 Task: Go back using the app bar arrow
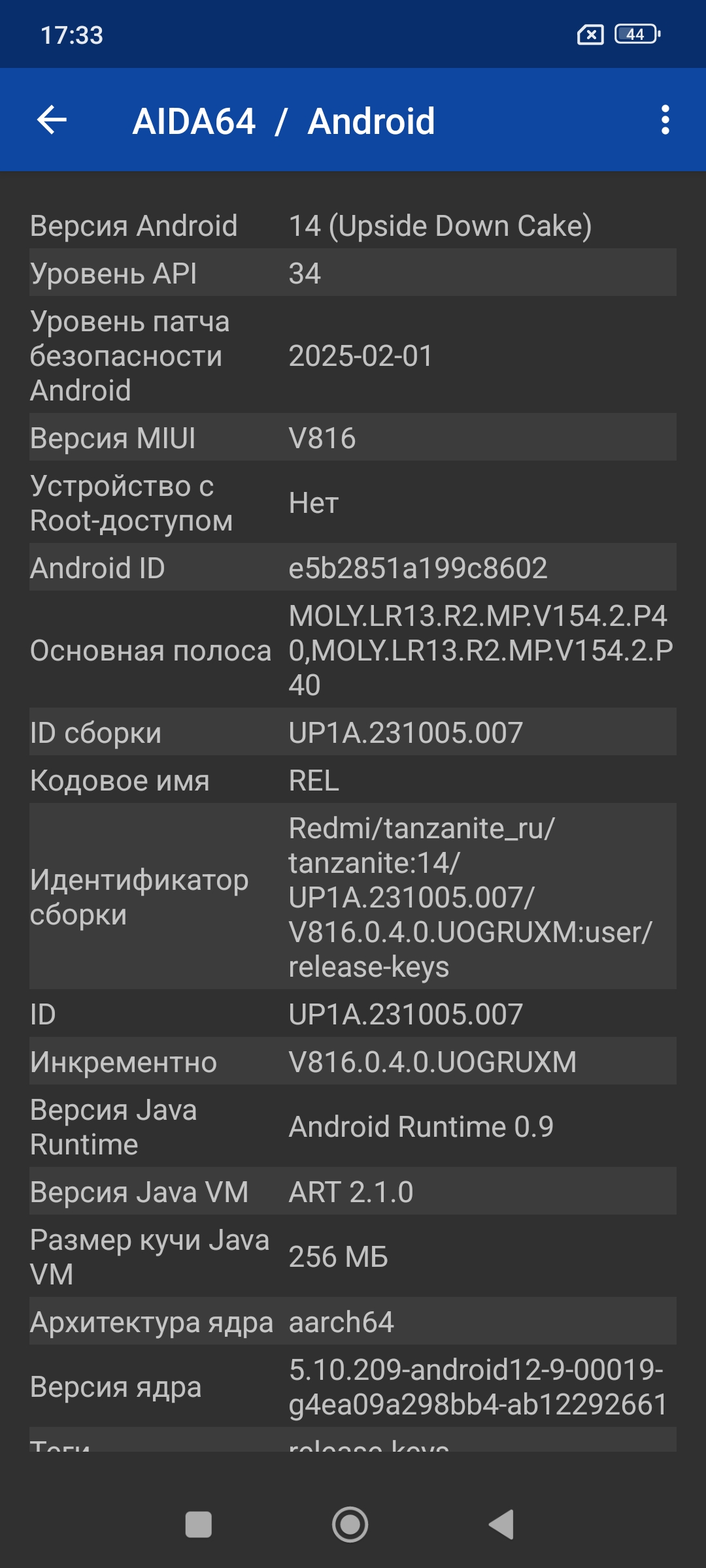point(52,120)
